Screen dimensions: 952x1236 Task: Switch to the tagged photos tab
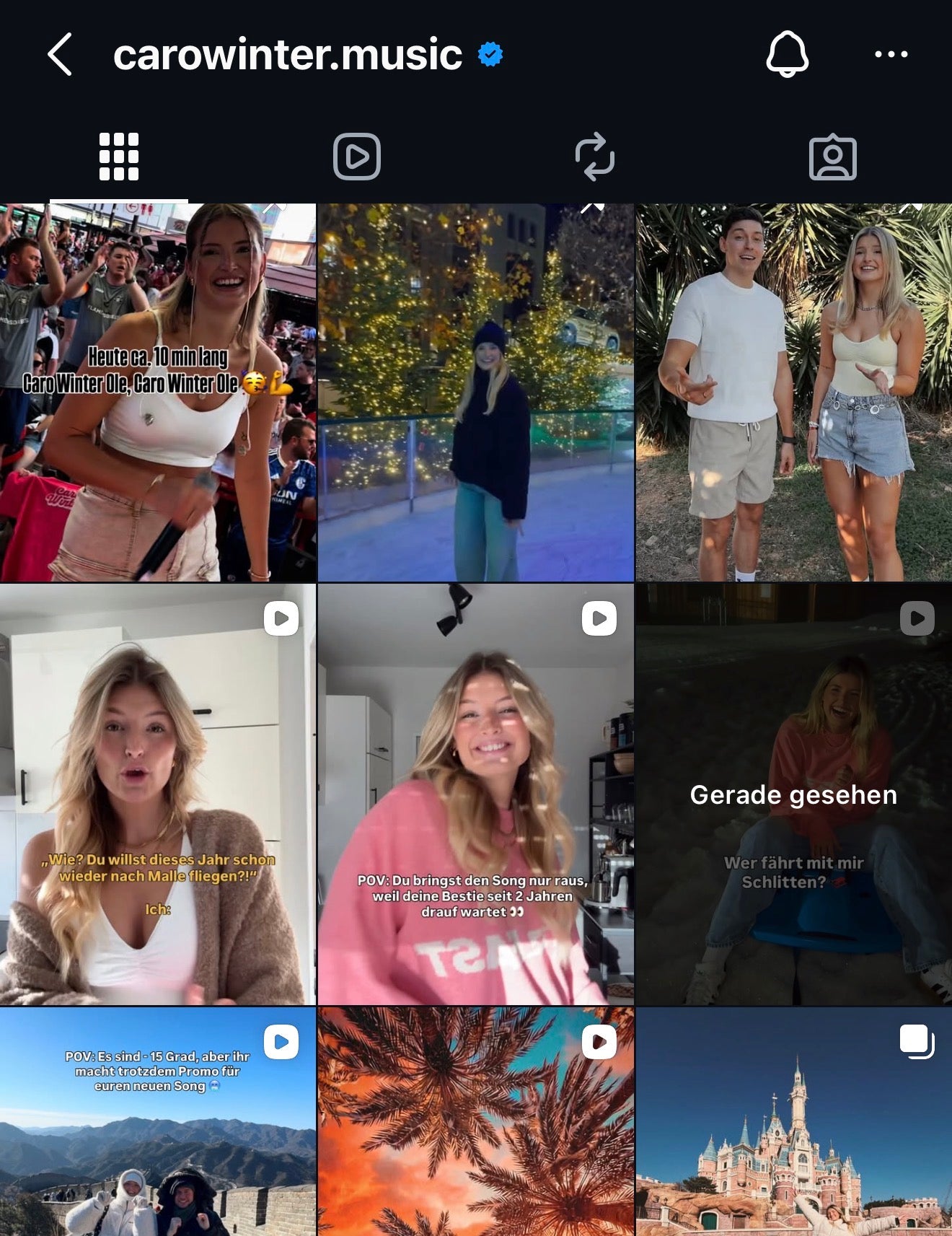coord(832,157)
